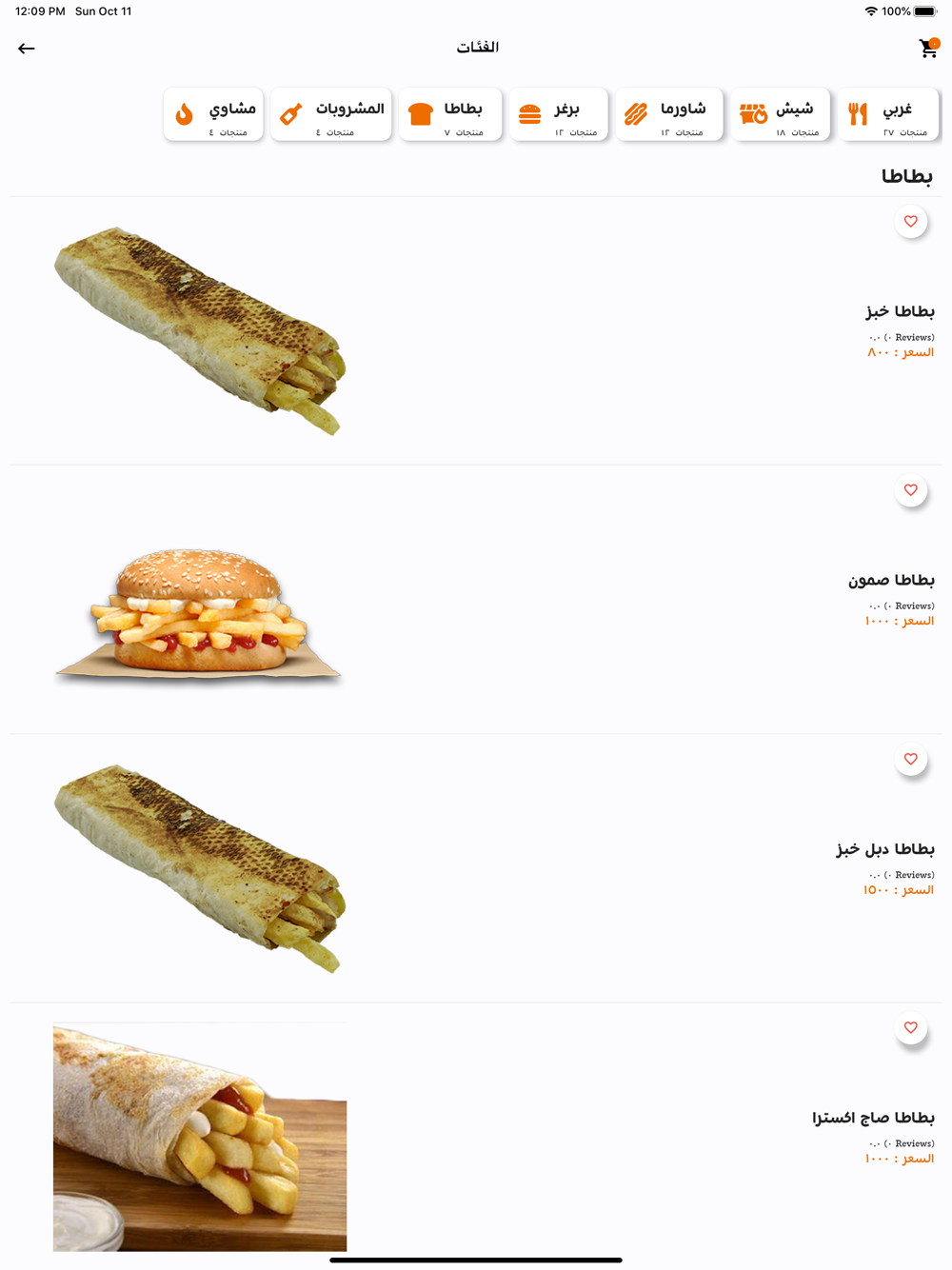Switch to the غربي category
This screenshot has height=1270, width=952.
(888, 115)
